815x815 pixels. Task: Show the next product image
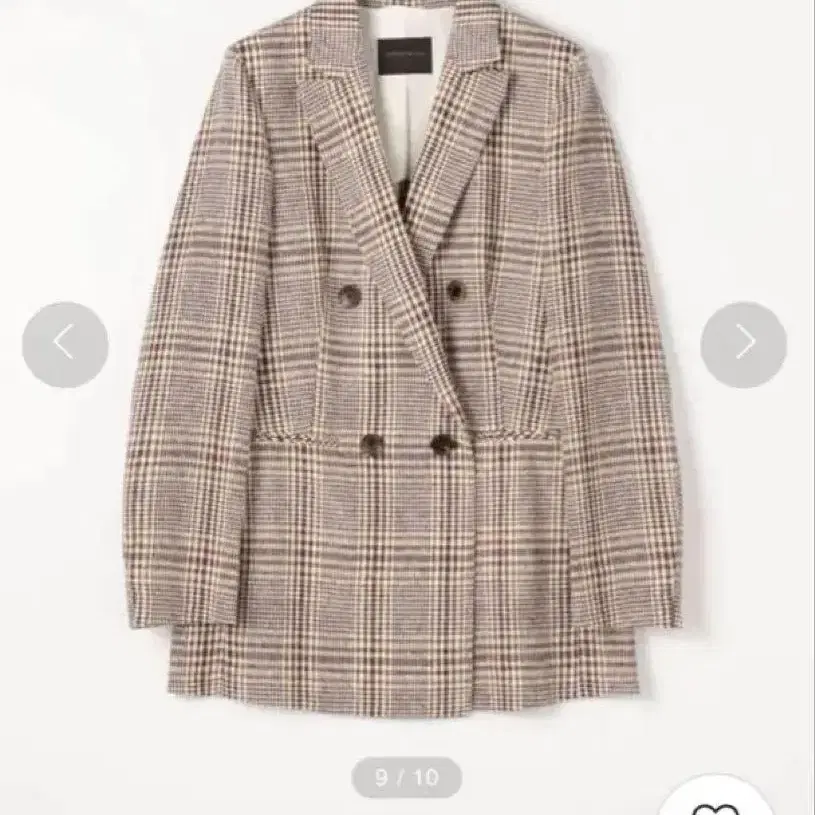(743, 344)
